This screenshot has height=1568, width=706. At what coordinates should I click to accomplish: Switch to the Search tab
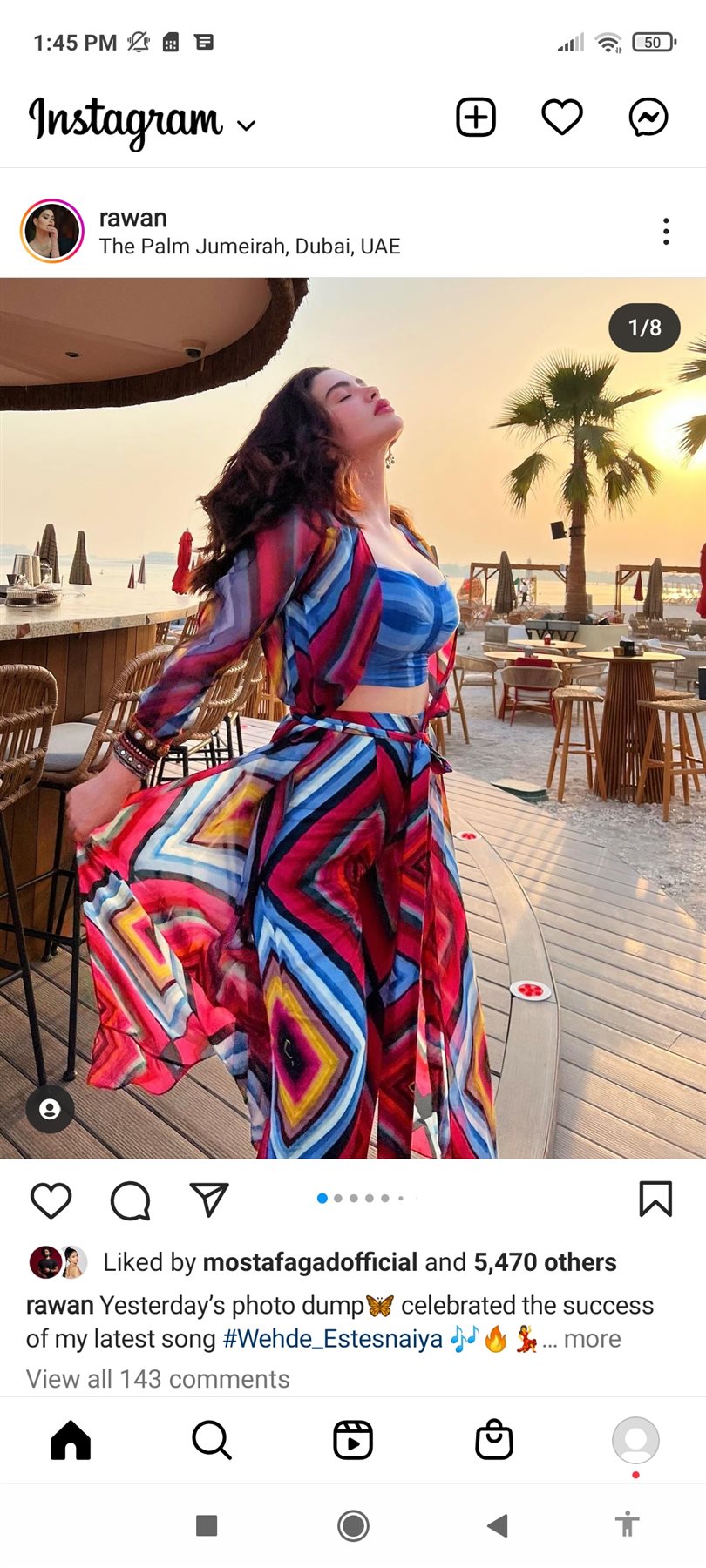[212, 1440]
